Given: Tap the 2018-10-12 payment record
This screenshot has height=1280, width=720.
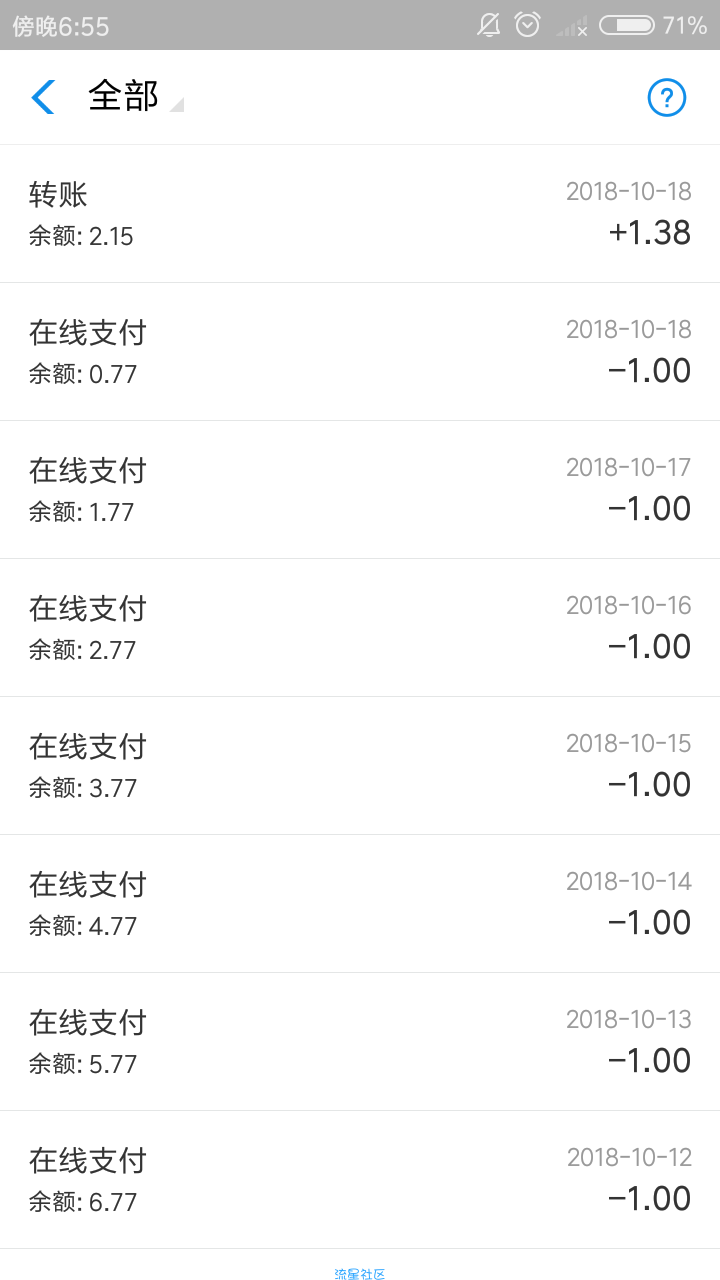Looking at the screenshot, I should 360,1180.
